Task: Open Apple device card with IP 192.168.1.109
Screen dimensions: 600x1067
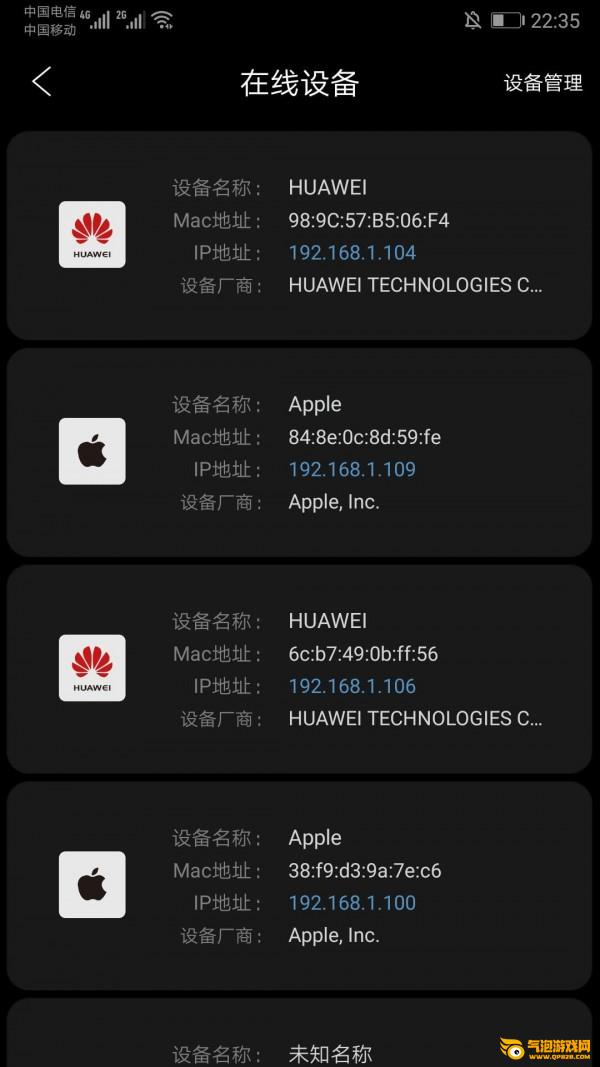Action: coord(299,453)
